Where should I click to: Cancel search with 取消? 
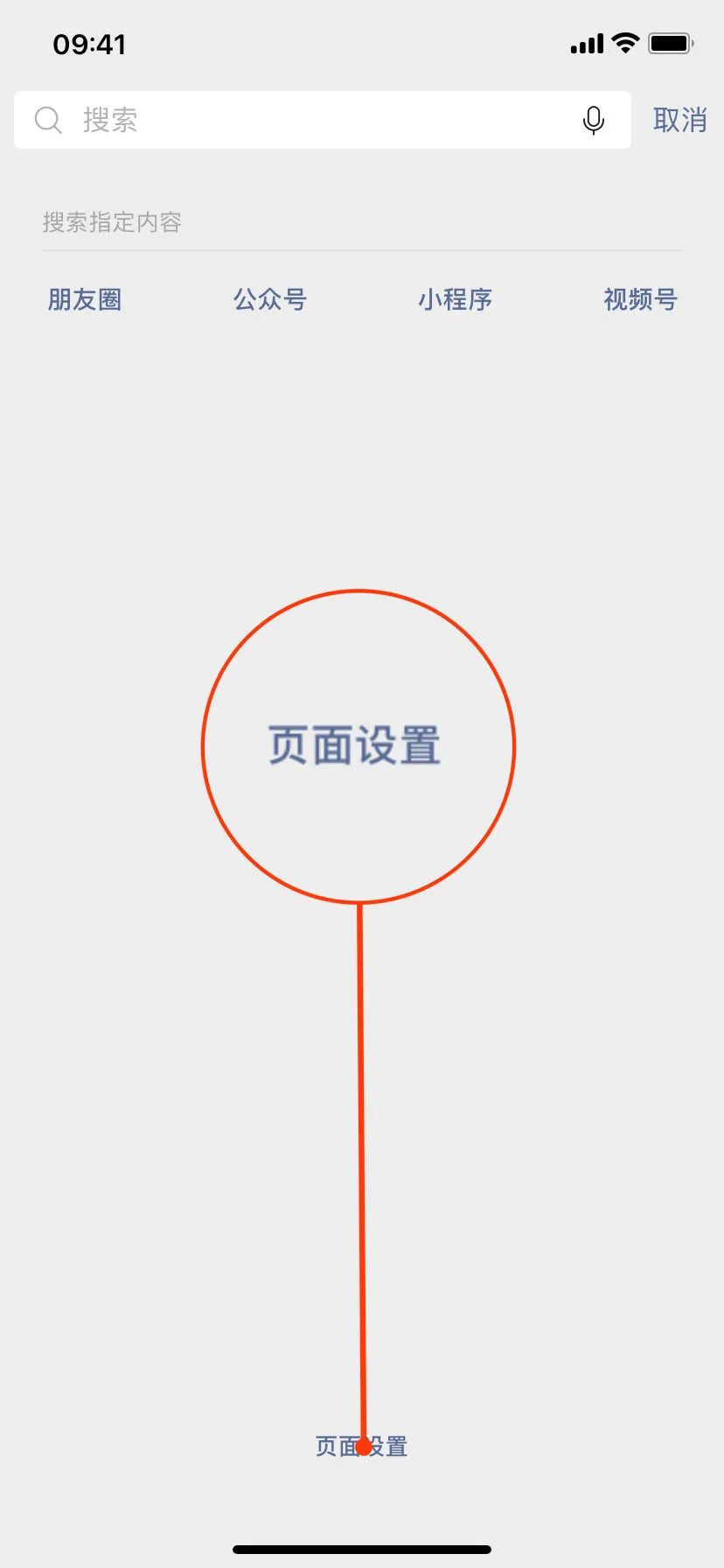pyautogui.click(x=679, y=120)
